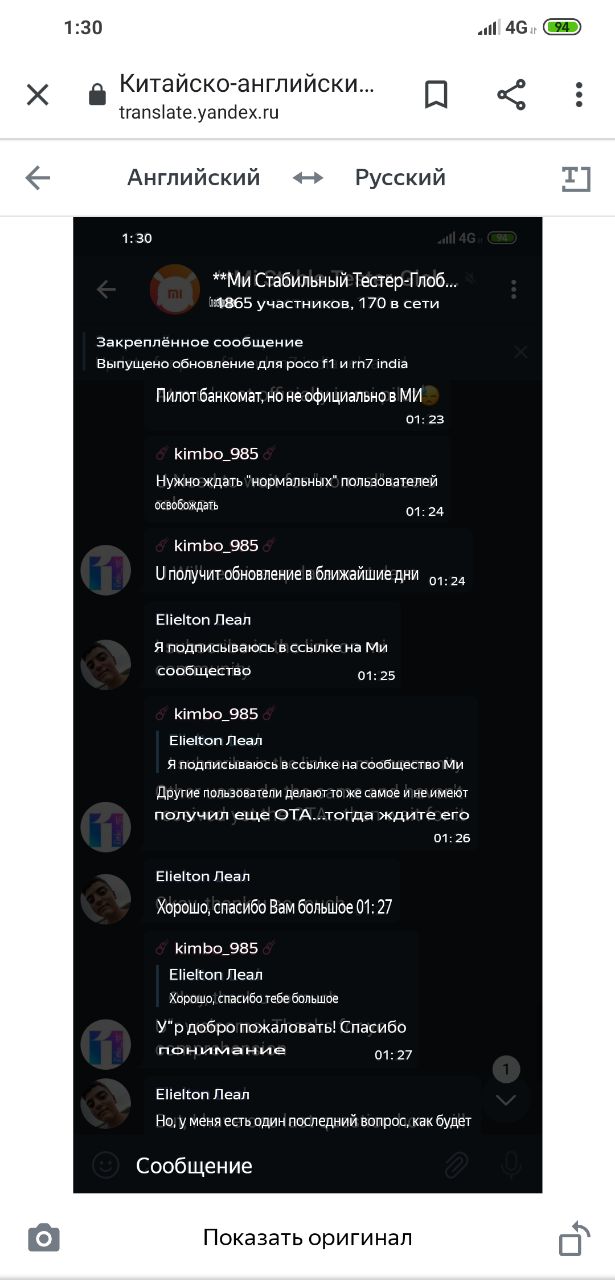615x1280 pixels.
Task: Switch to text translation mode
Action: 576,178
